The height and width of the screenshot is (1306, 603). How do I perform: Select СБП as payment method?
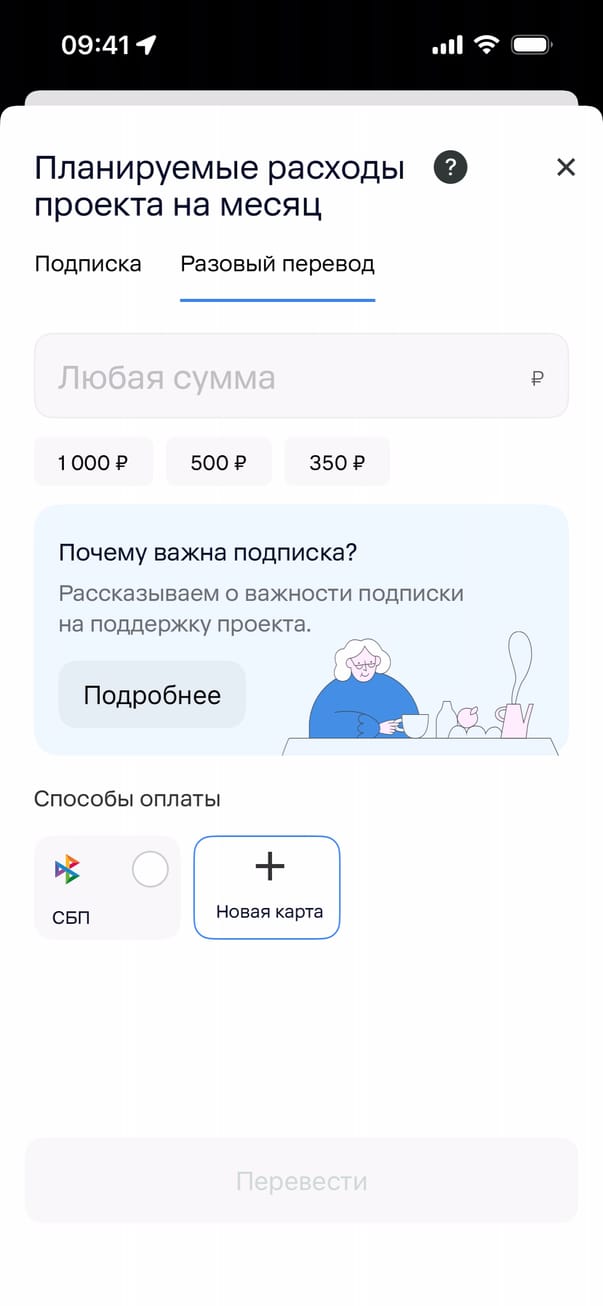(x=107, y=887)
